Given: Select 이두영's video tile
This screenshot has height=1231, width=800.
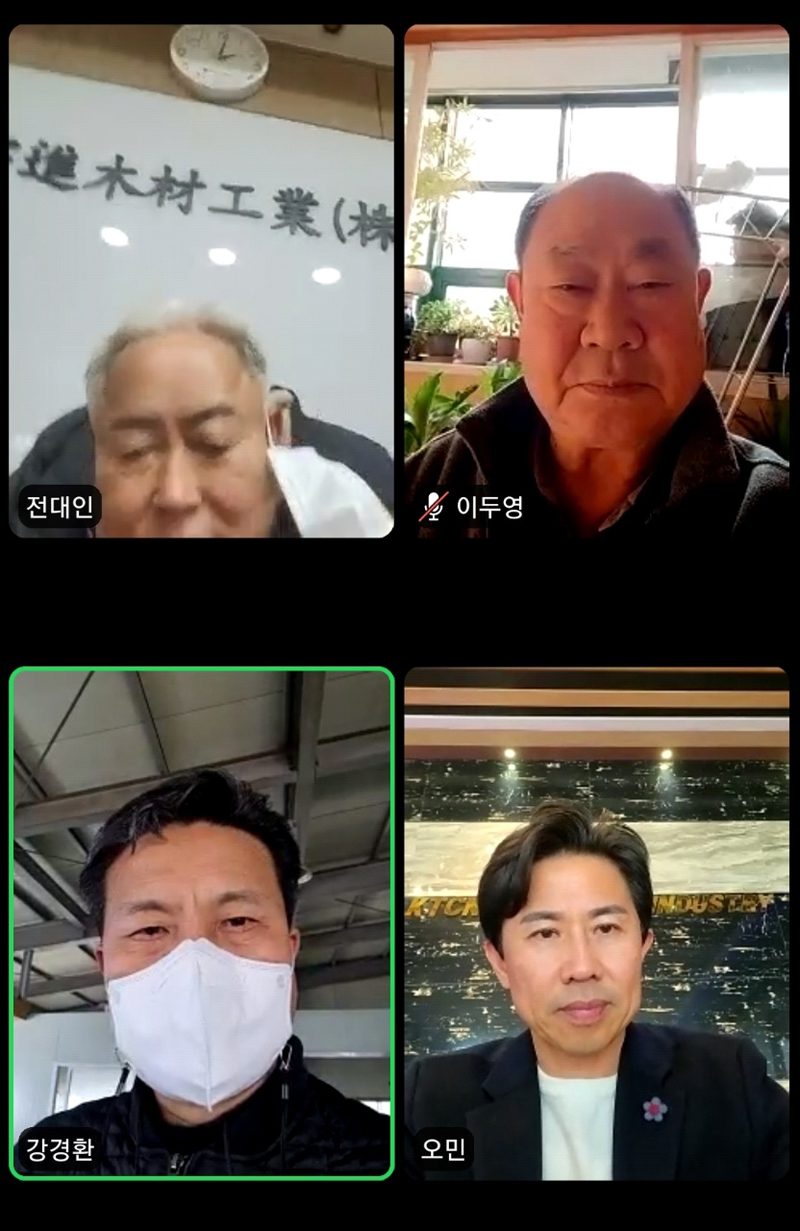Looking at the screenshot, I should (x=597, y=281).
